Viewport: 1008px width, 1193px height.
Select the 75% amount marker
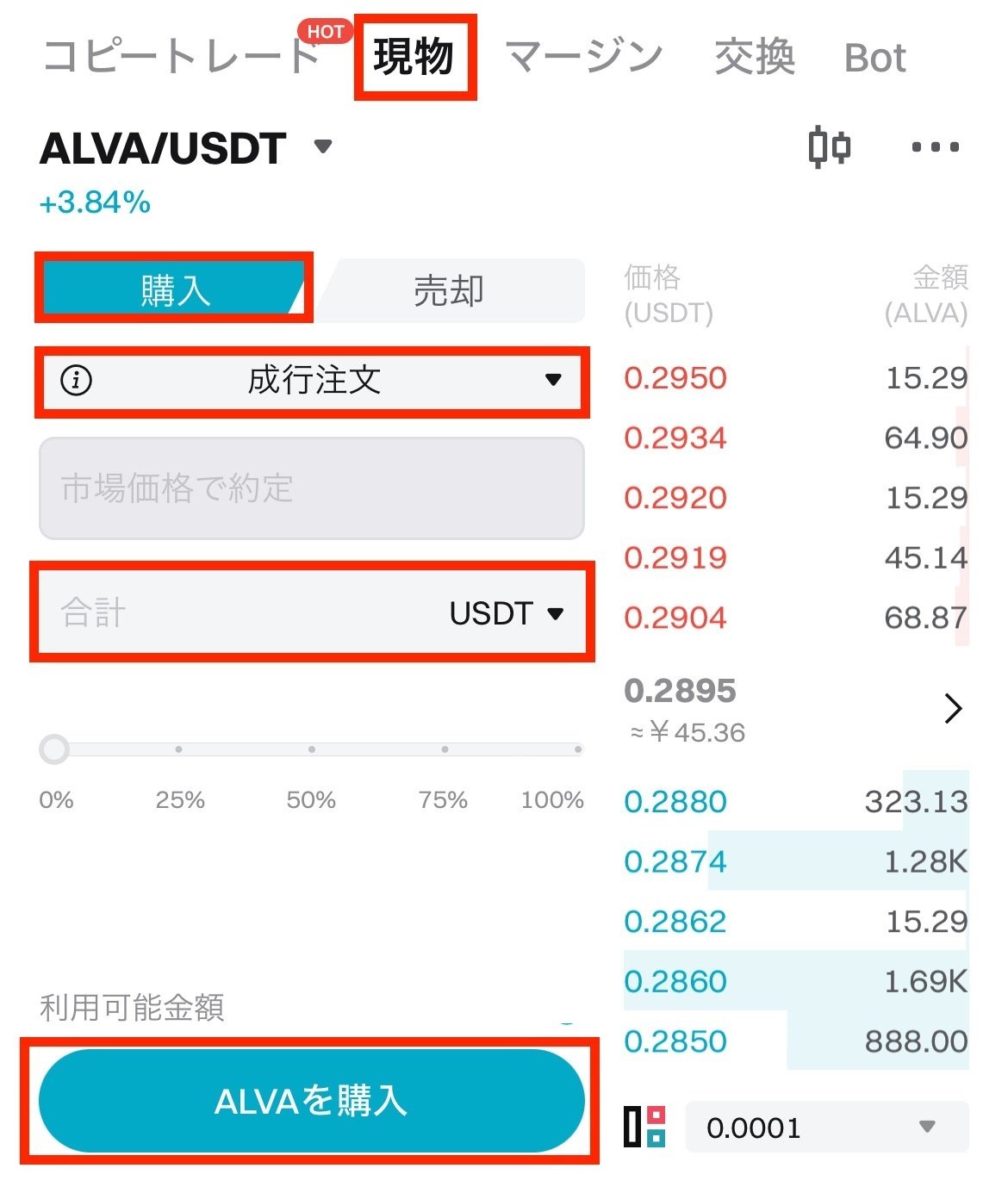(443, 749)
